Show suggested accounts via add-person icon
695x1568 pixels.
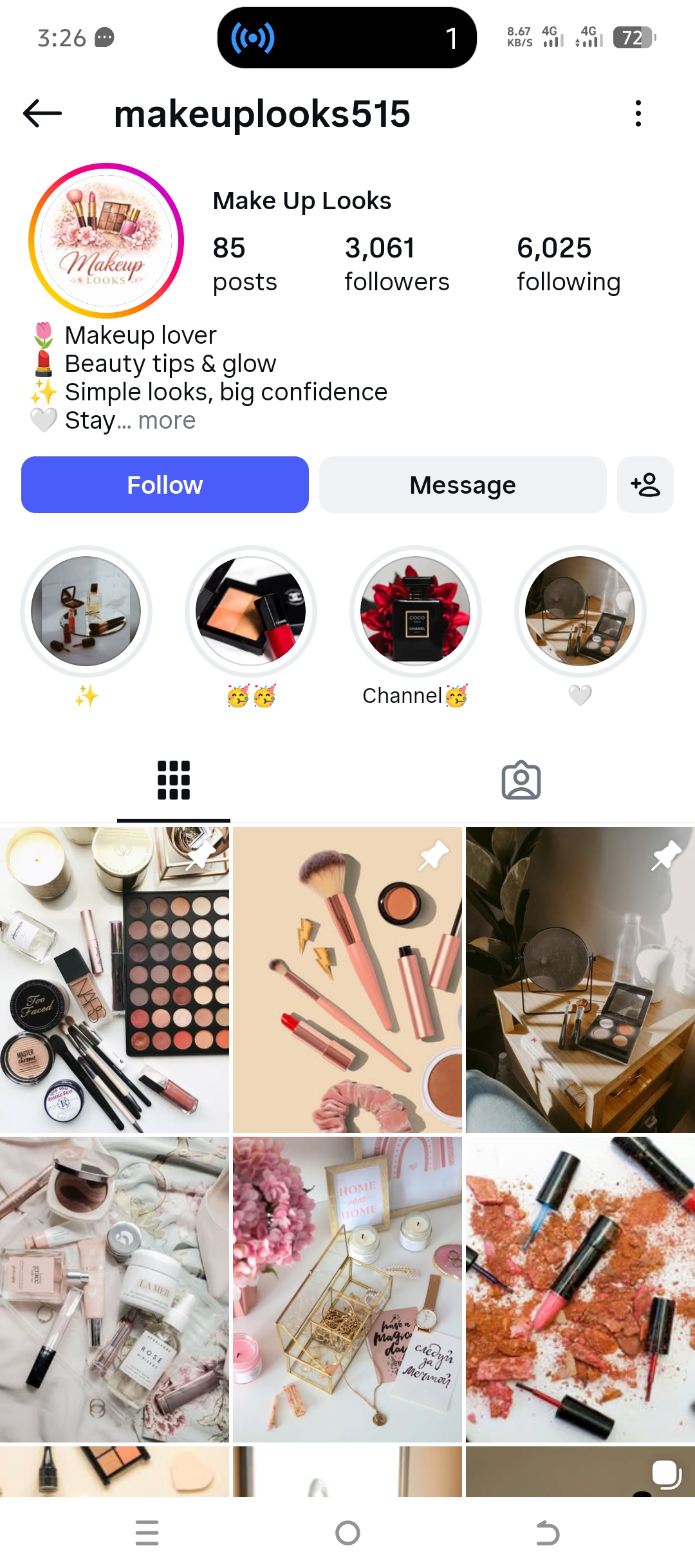[645, 485]
